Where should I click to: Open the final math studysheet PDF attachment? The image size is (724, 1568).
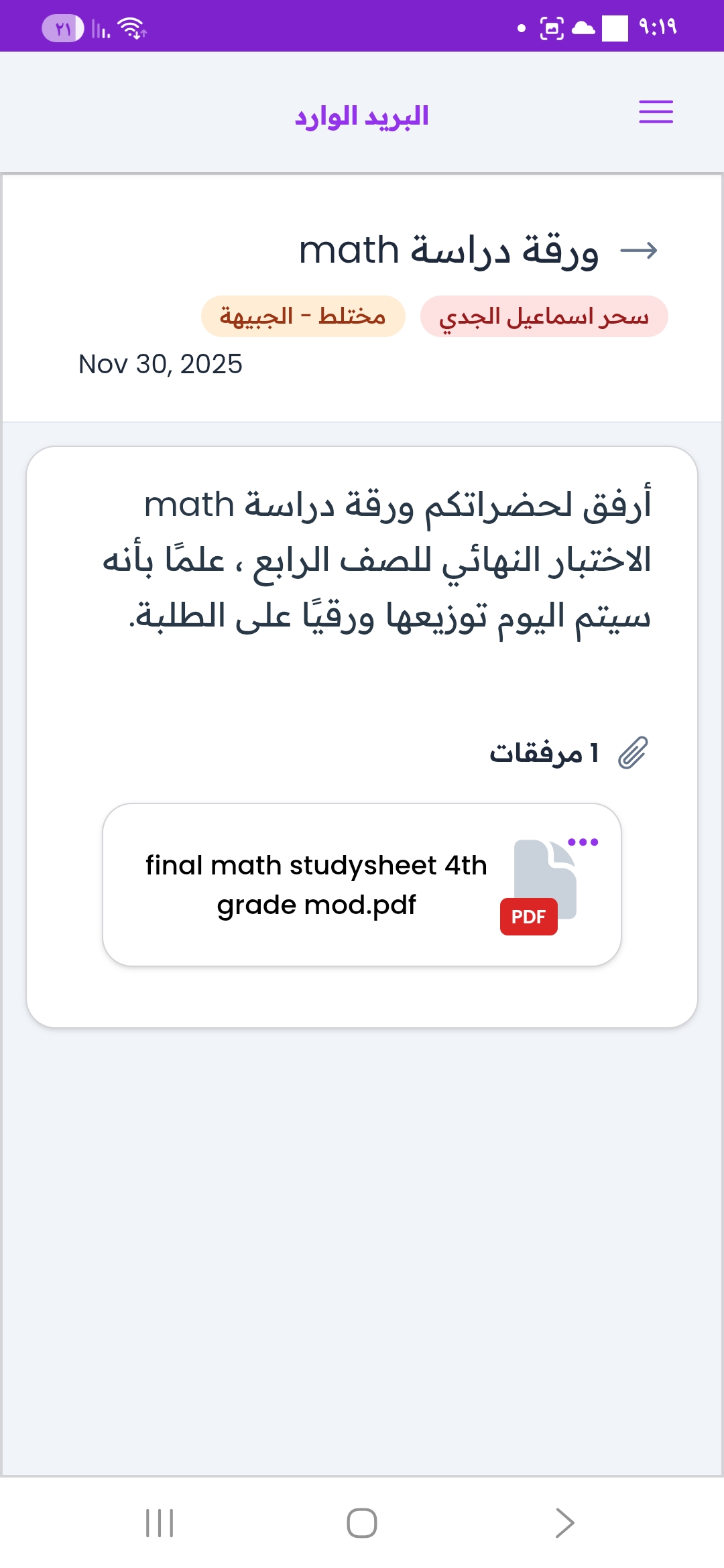(x=316, y=885)
